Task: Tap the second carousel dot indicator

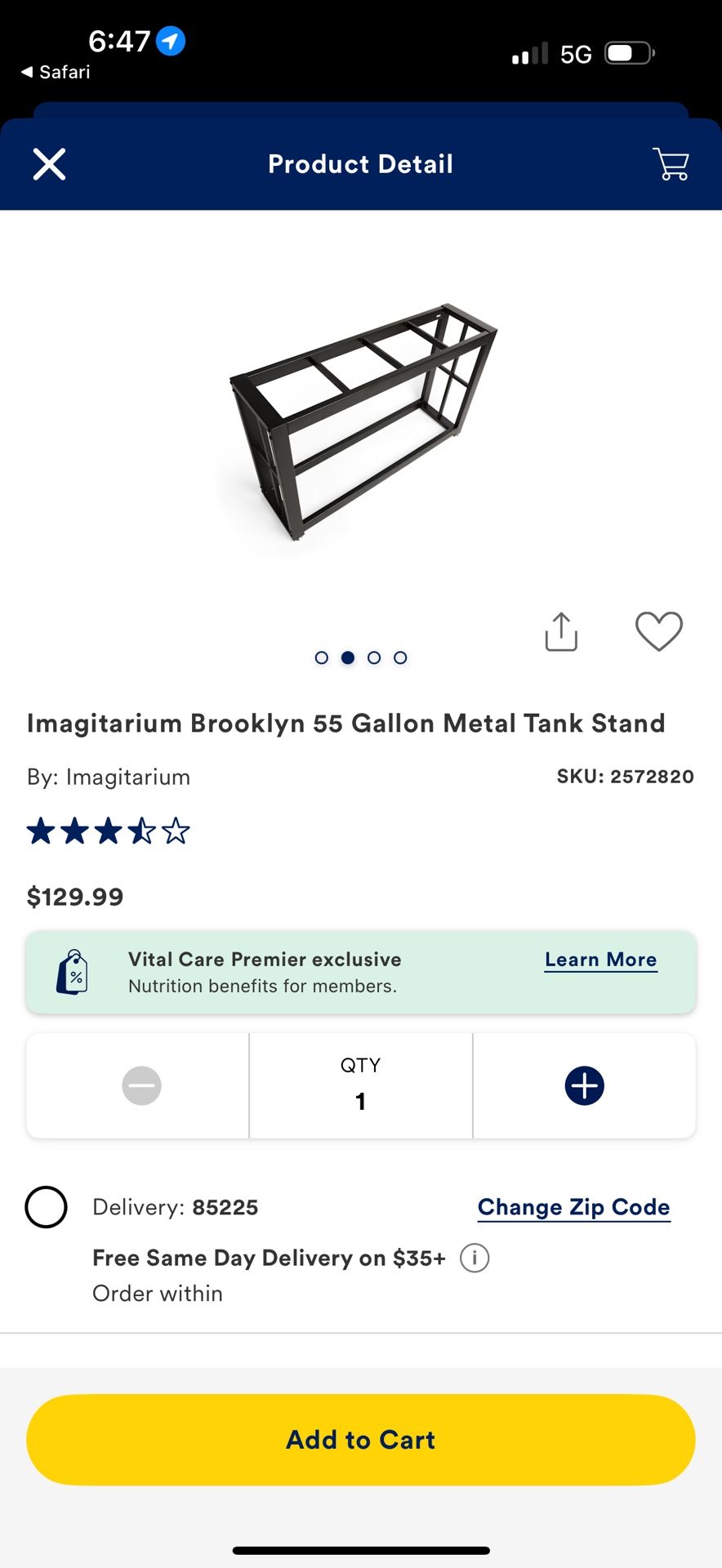Action: point(348,657)
